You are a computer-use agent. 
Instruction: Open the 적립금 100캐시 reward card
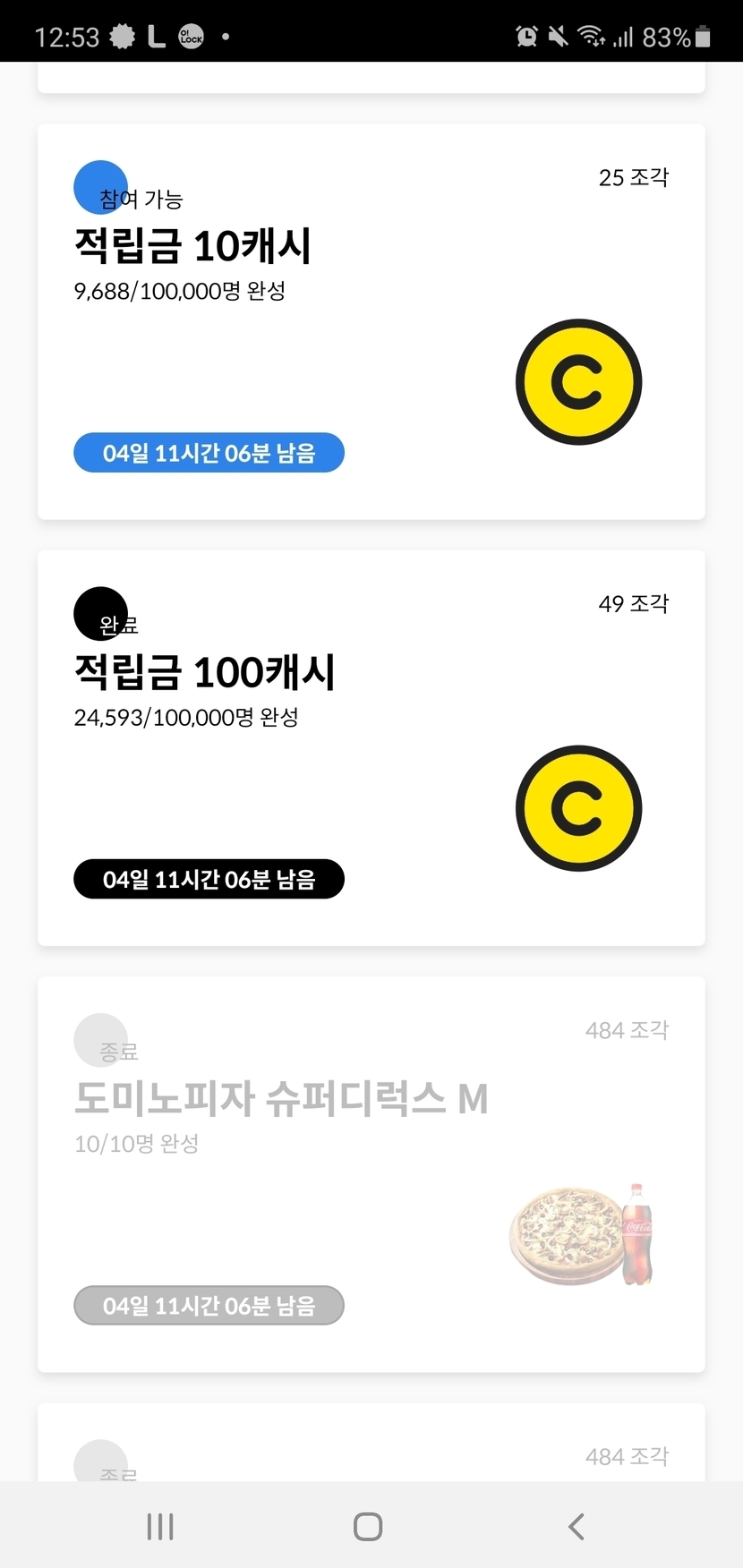pos(371,748)
